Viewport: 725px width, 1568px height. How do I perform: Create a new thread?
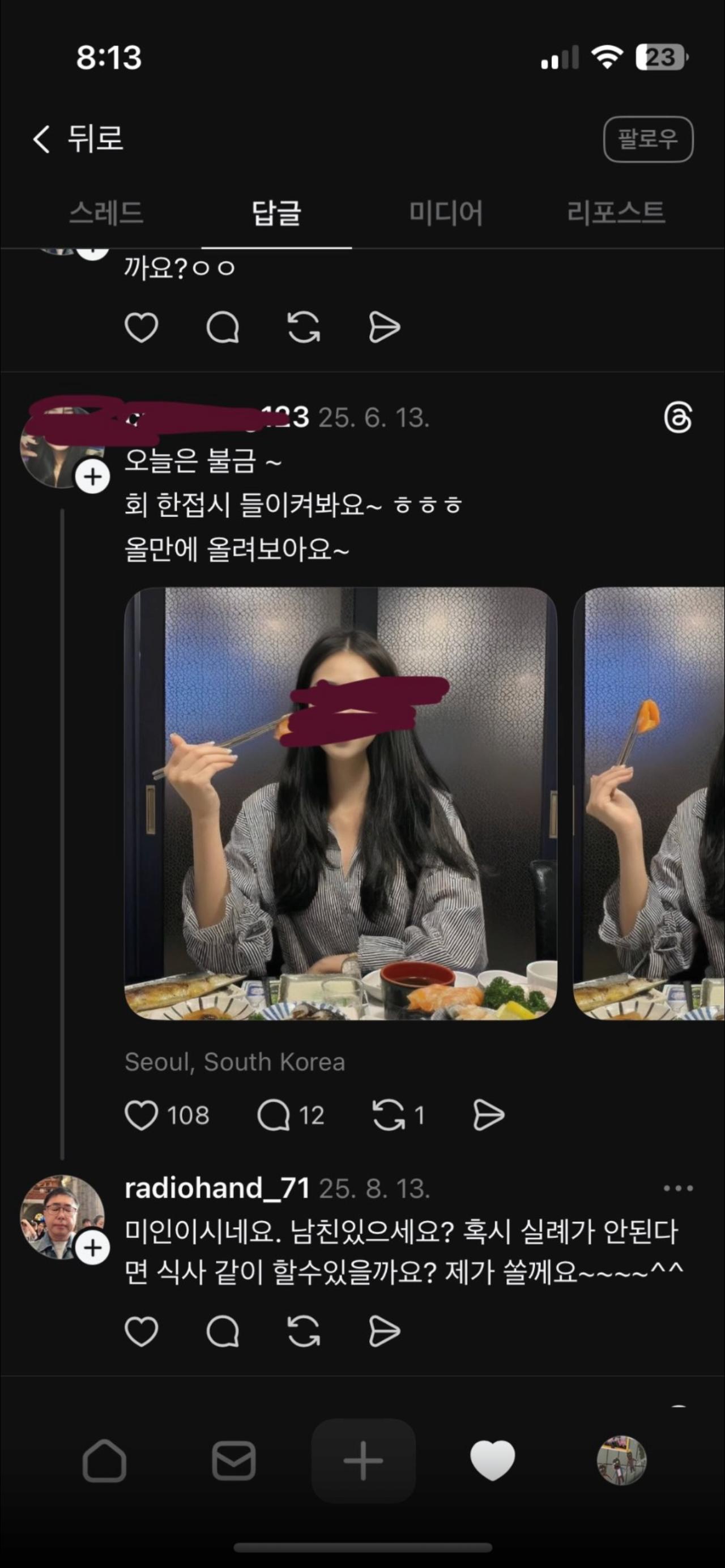point(364,1460)
